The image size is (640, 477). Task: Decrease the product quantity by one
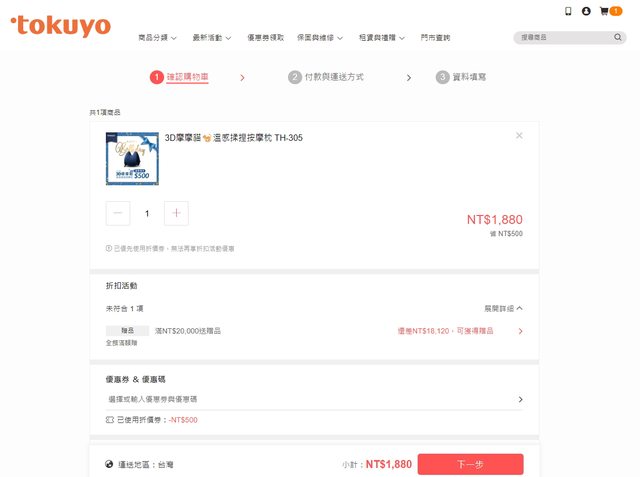[x=118, y=213]
